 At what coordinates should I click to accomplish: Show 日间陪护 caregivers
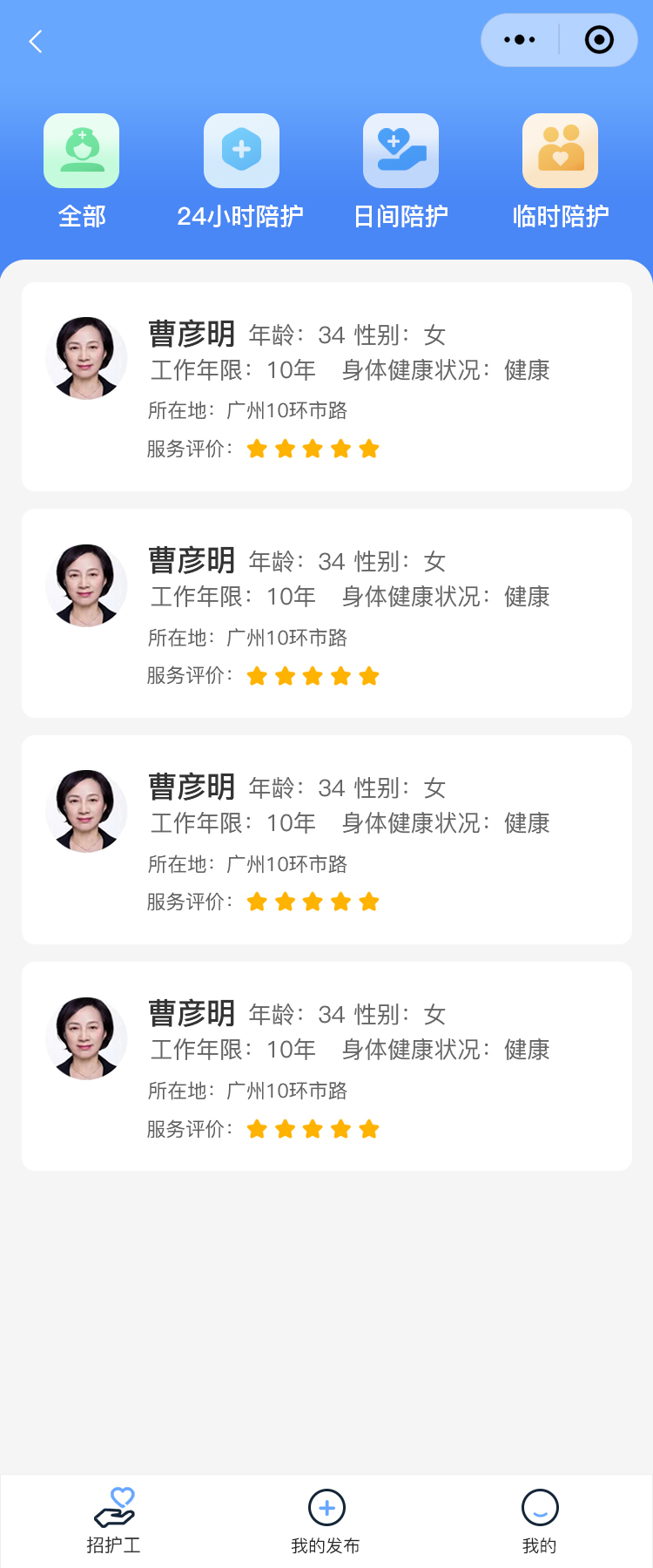(x=401, y=171)
